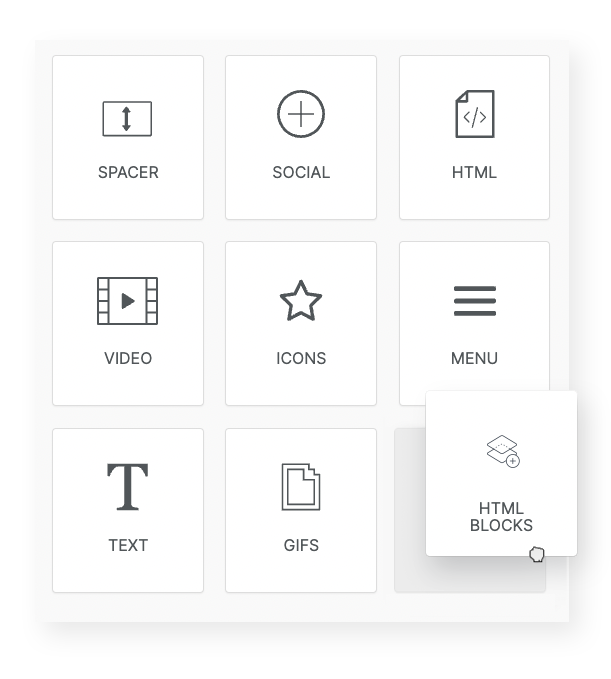Pick the HTML content tile
Viewport: 611px width, 679px height.
tap(474, 137)
